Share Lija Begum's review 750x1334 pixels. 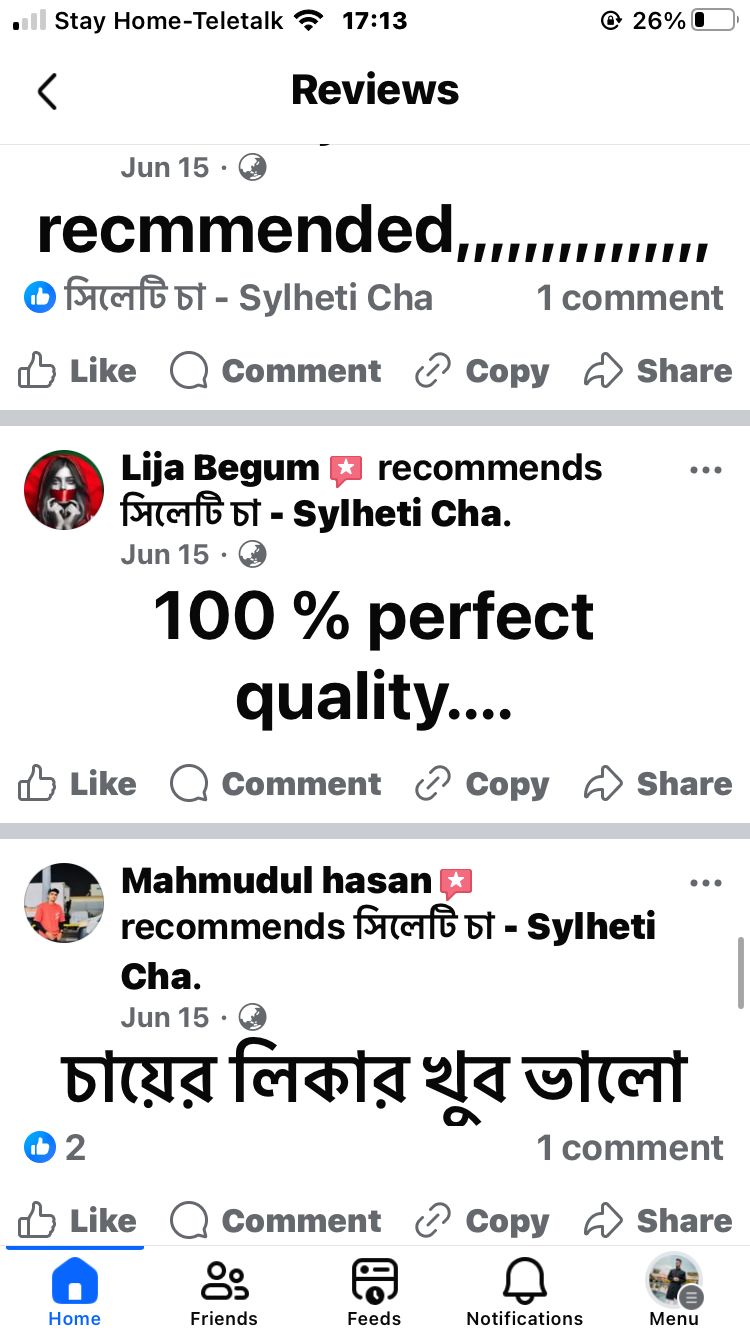point(658,784)
